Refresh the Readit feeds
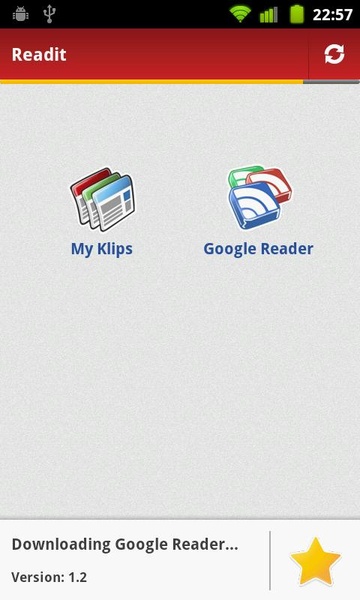 click(334, 54)
